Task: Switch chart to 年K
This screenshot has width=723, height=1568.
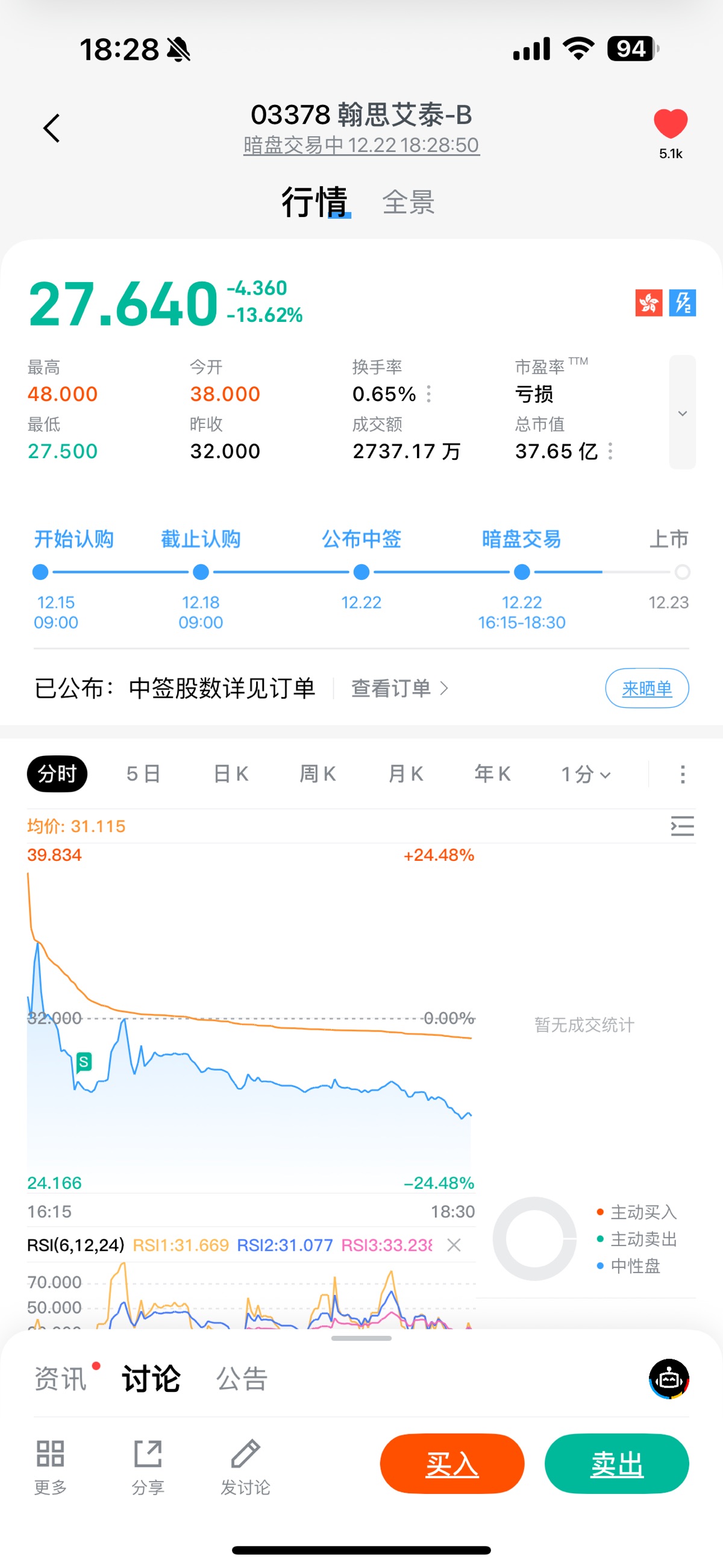Action: [x=492, y=773]
